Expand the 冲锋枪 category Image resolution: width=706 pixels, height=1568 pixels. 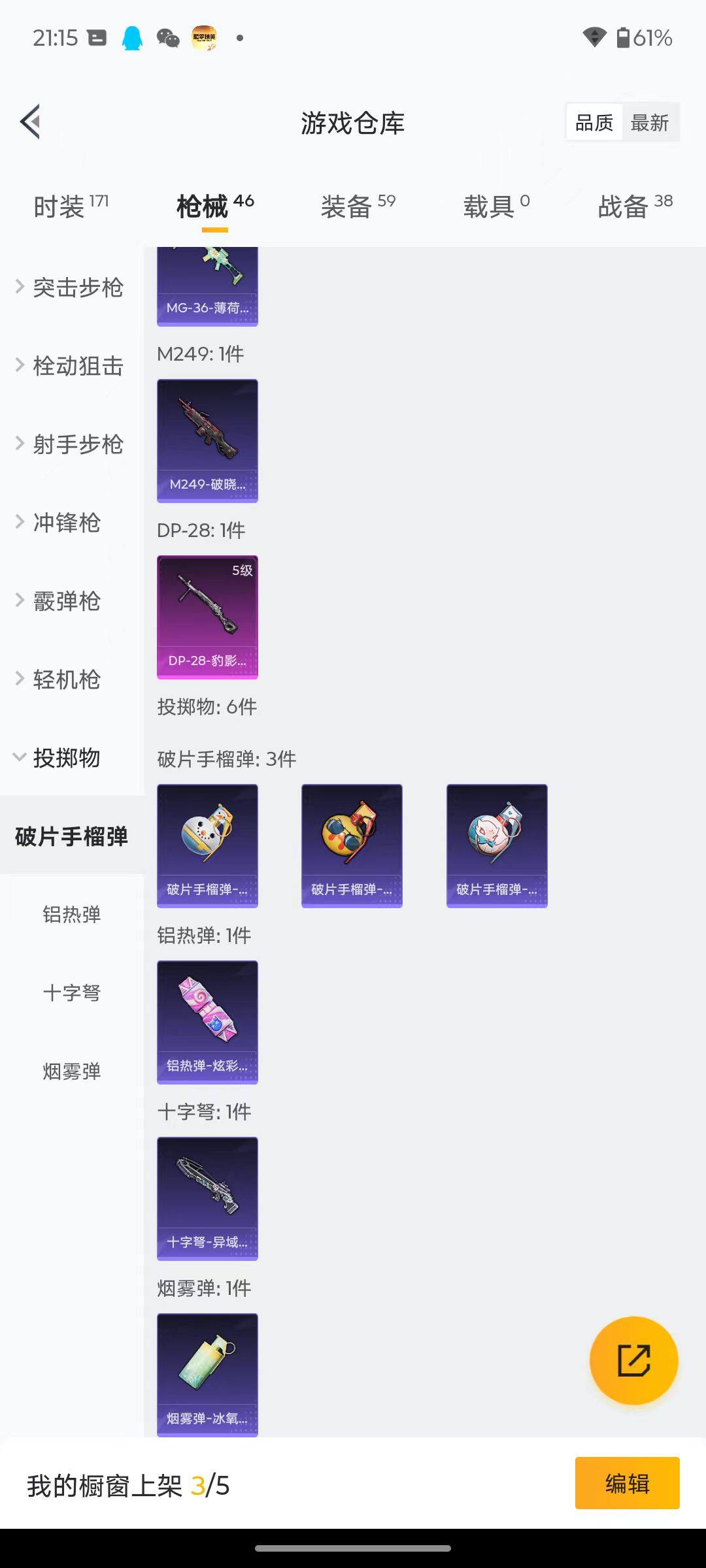point(65,523)
